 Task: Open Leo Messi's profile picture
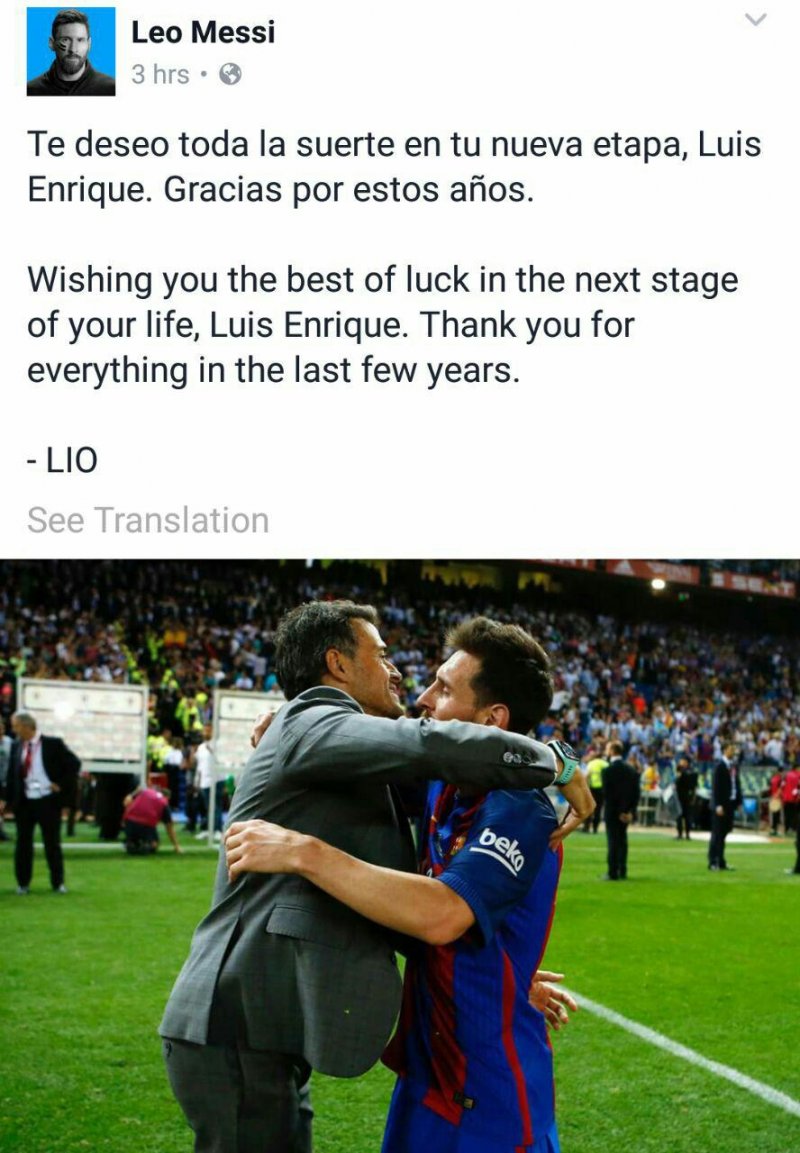tap(70, 51)
